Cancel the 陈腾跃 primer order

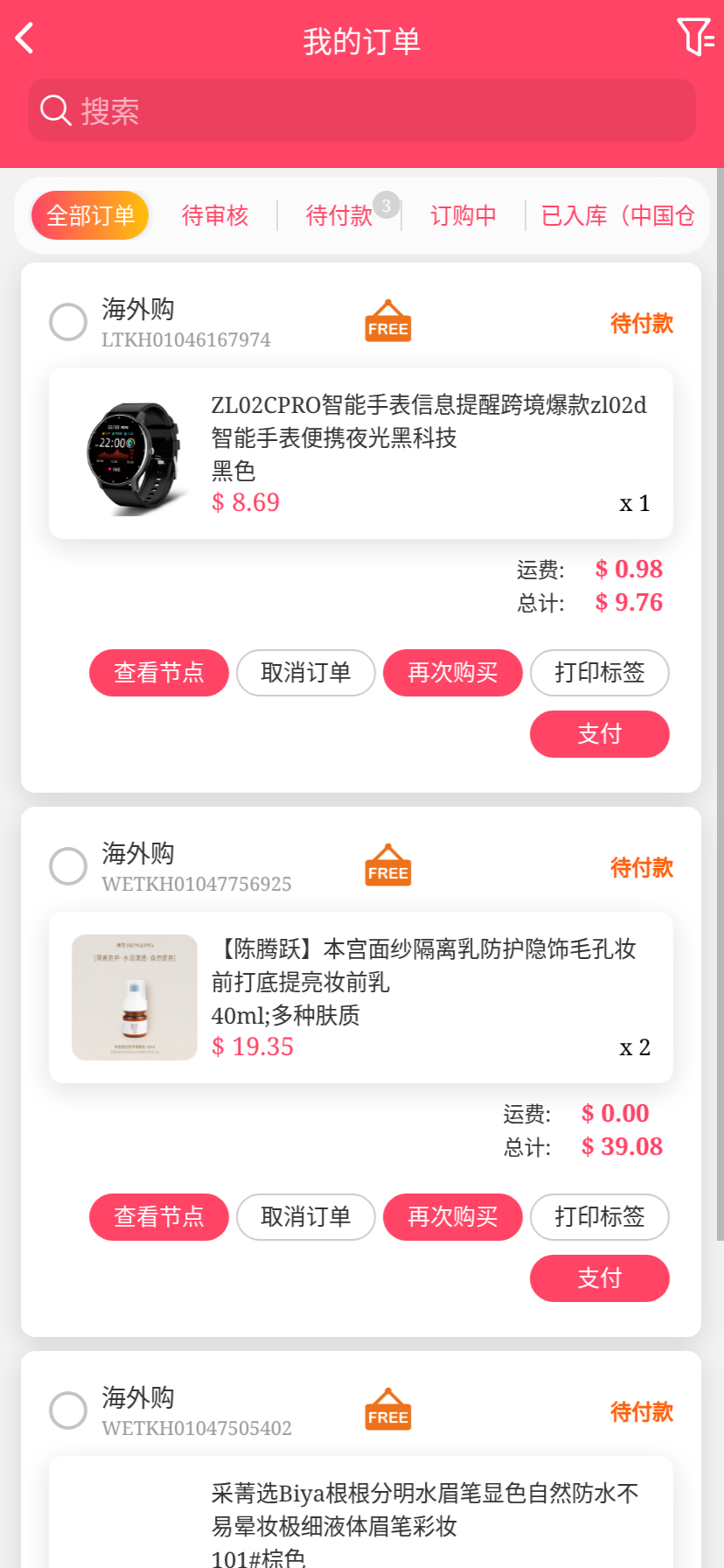click(x=306, y=1217)
